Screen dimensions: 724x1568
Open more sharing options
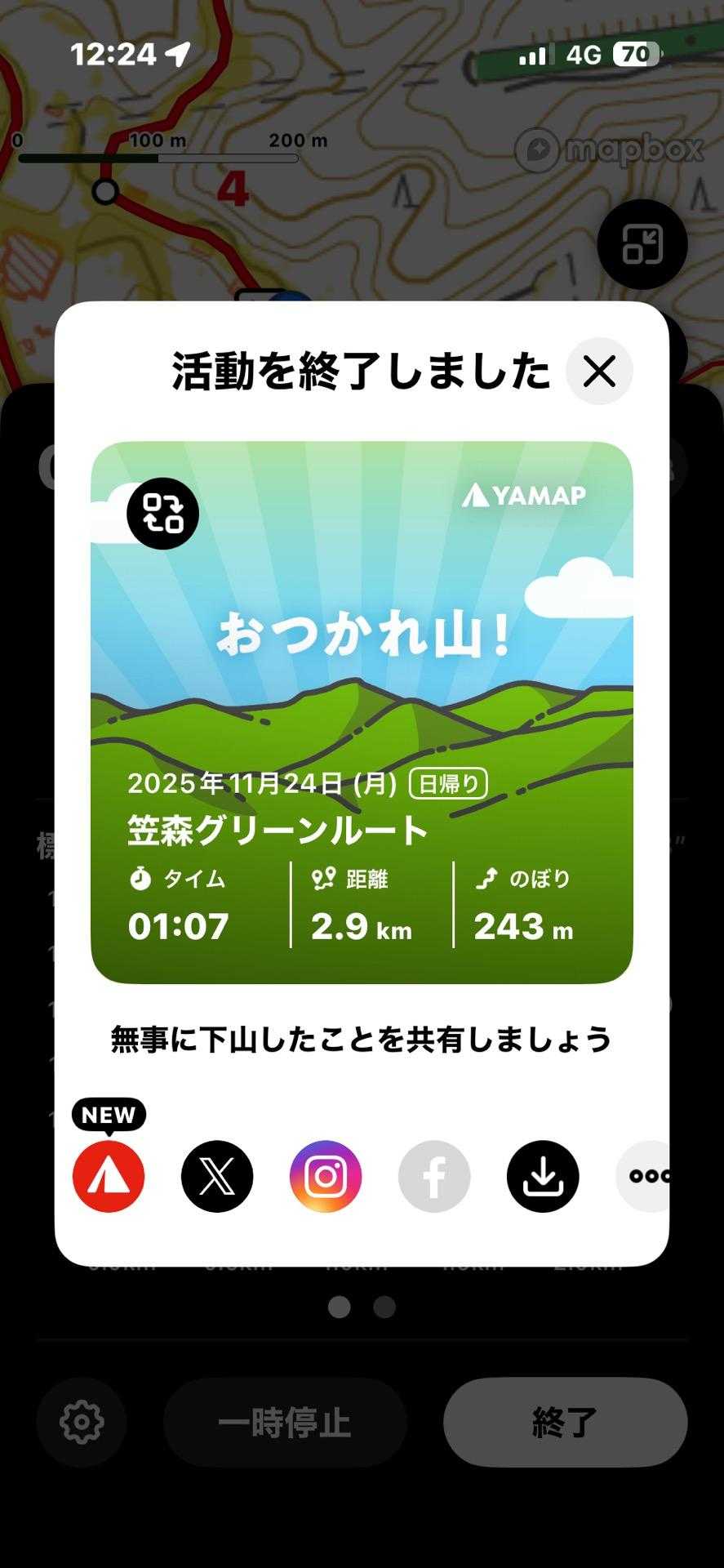645,1176
